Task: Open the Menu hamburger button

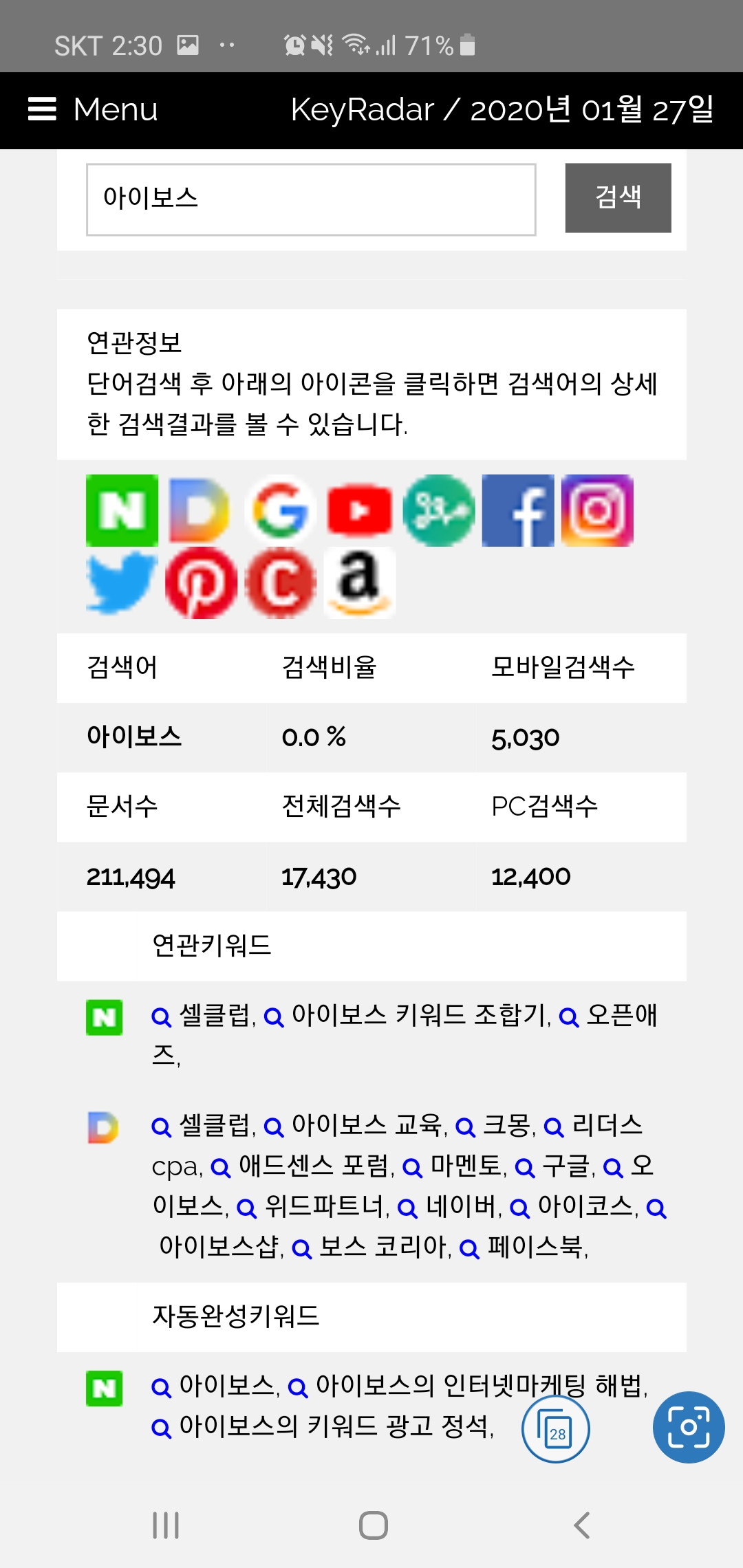Action: pyautogui.click(x=93, y=109)
